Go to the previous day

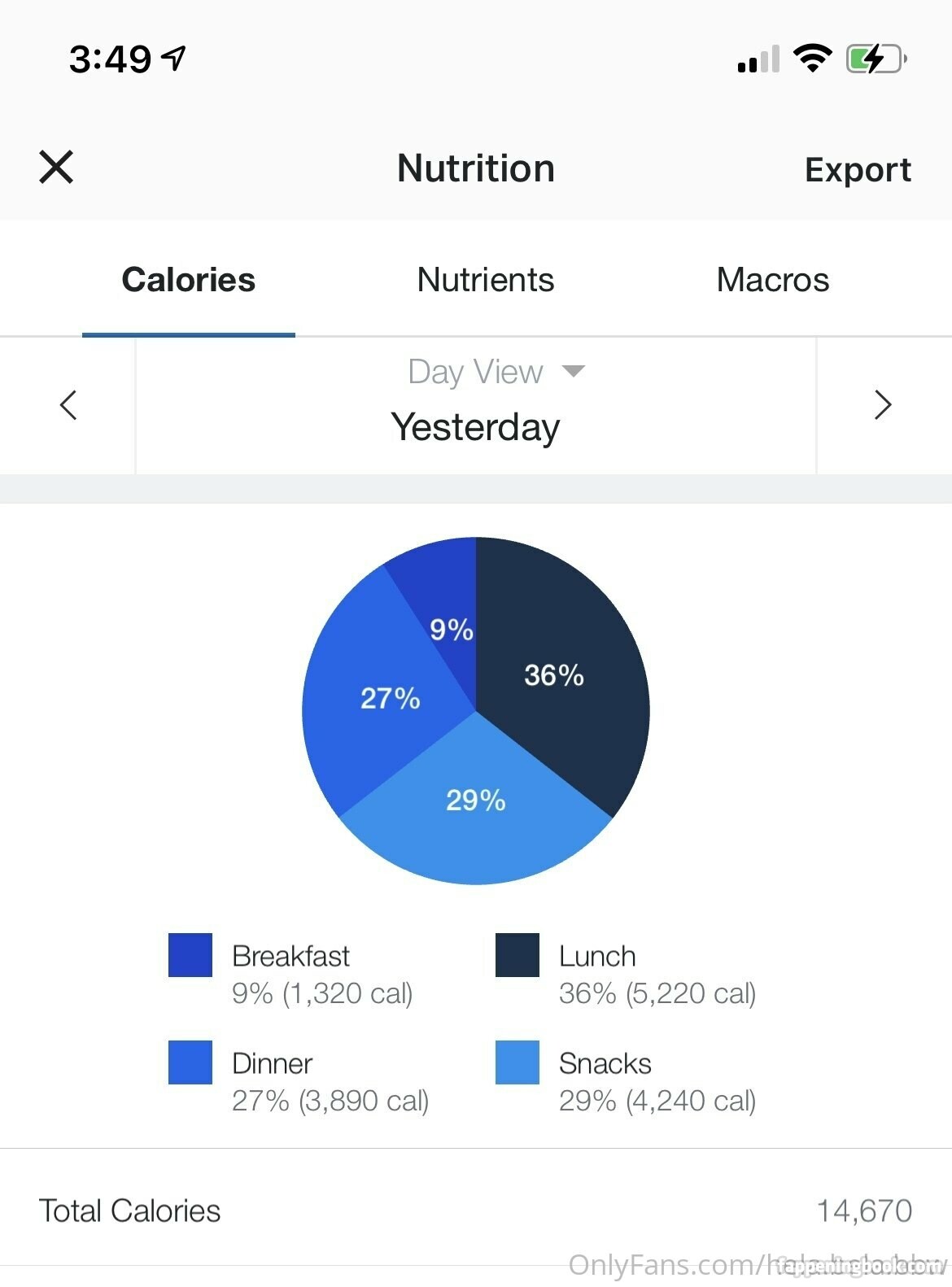click(68, 405)
